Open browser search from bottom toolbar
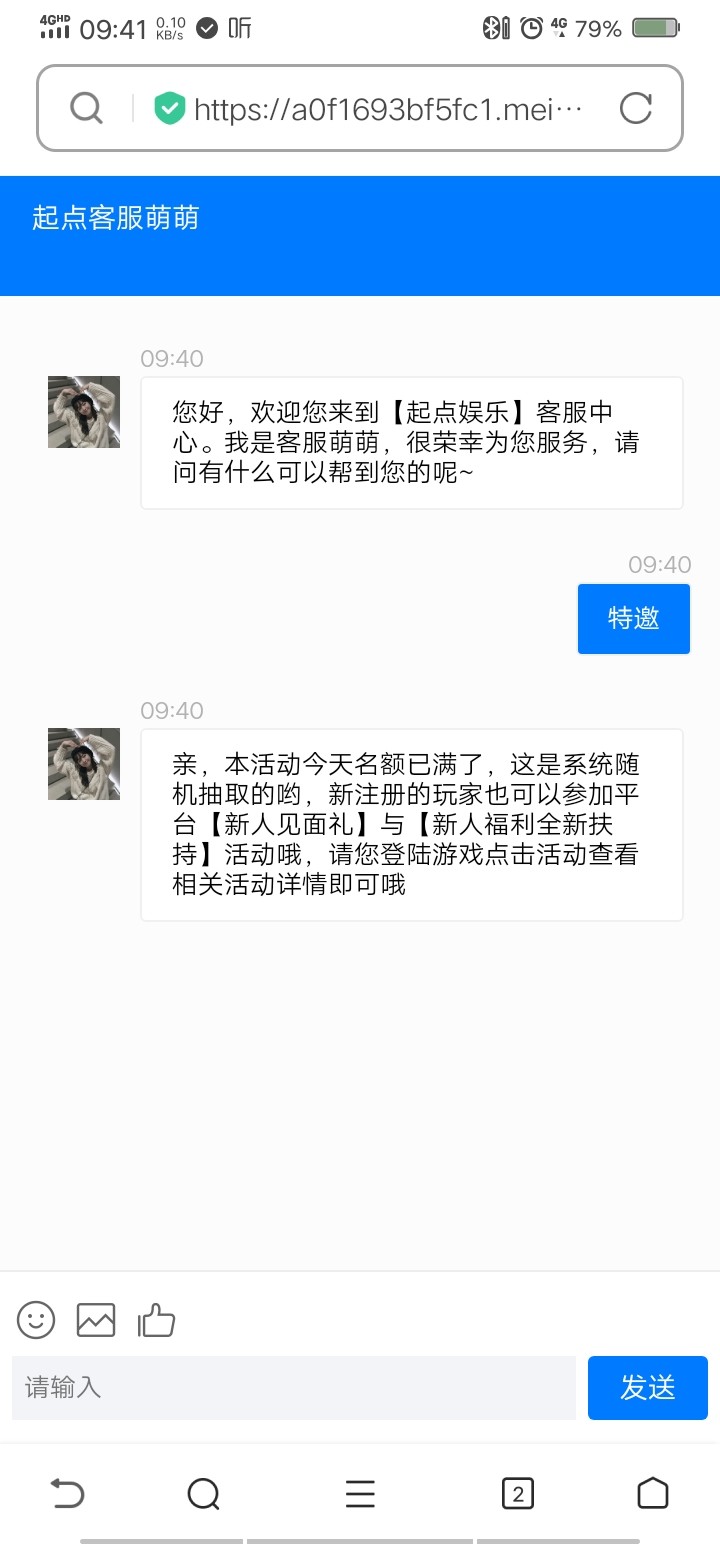 click(x=203, y=1494)
